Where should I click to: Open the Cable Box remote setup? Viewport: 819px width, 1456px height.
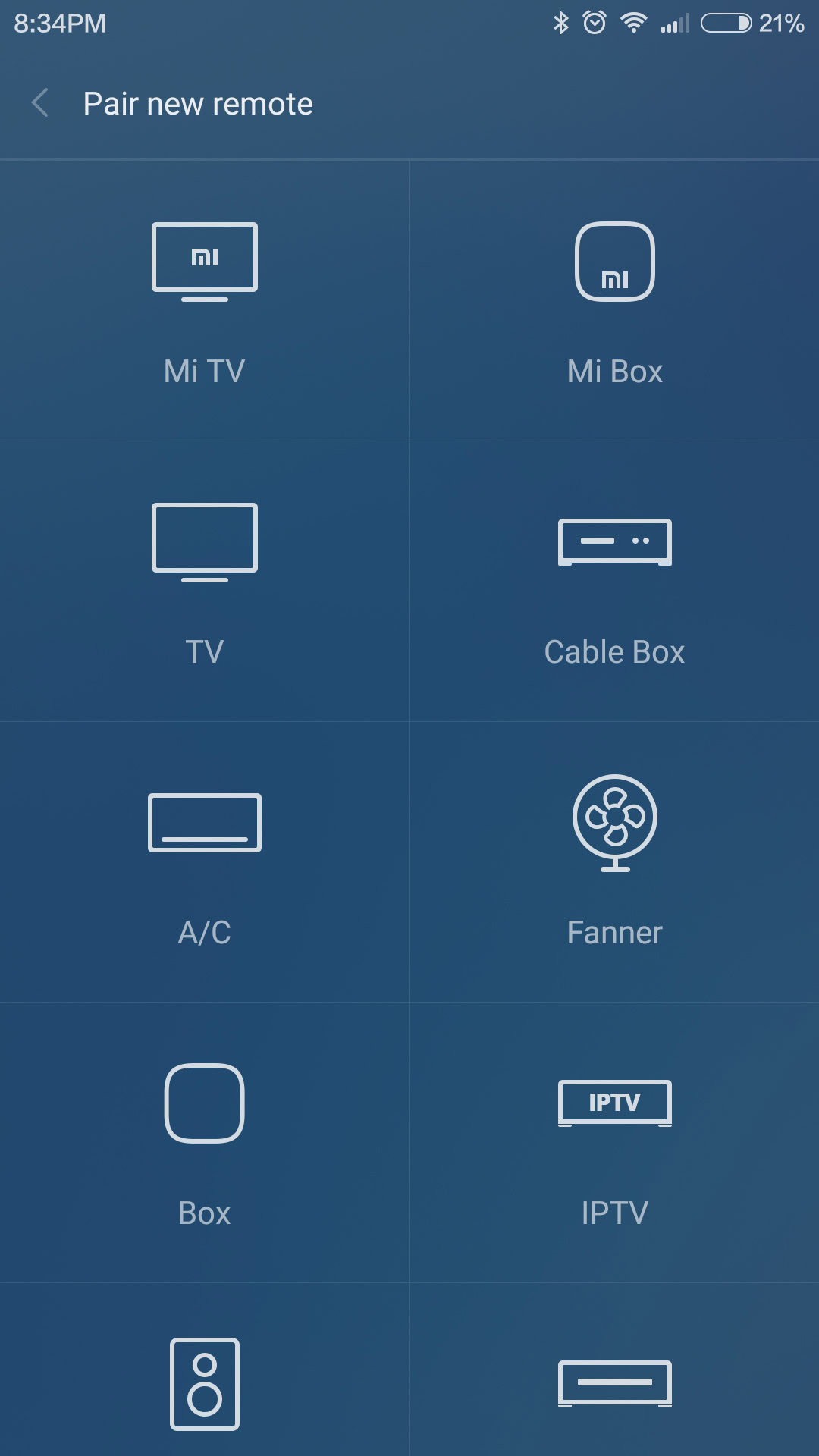(614, 581)
